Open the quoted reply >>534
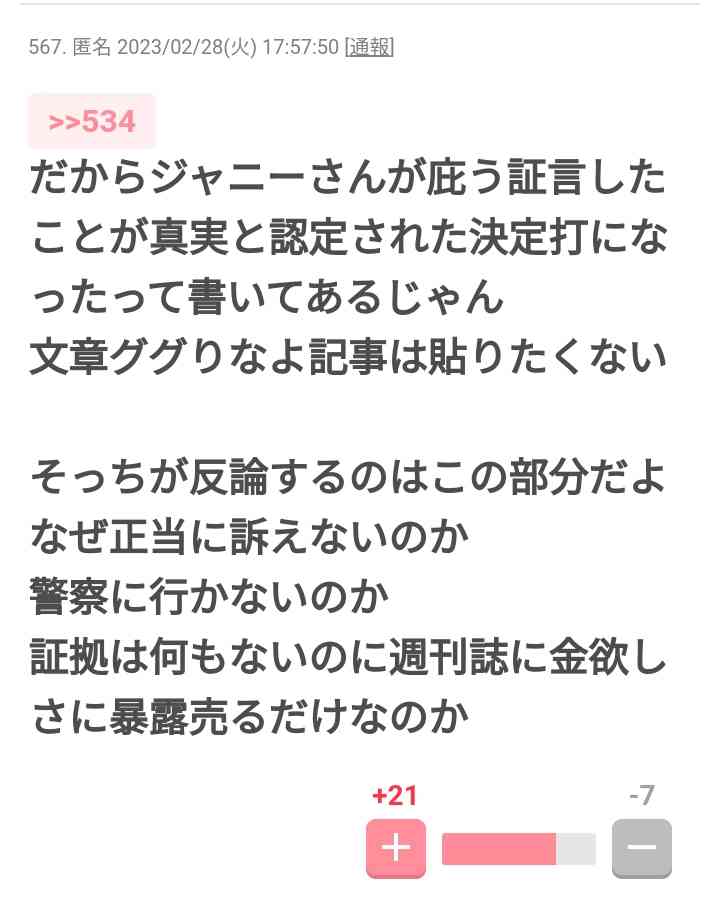The width and height of the screenshot is (720, 909). (91, 122)
